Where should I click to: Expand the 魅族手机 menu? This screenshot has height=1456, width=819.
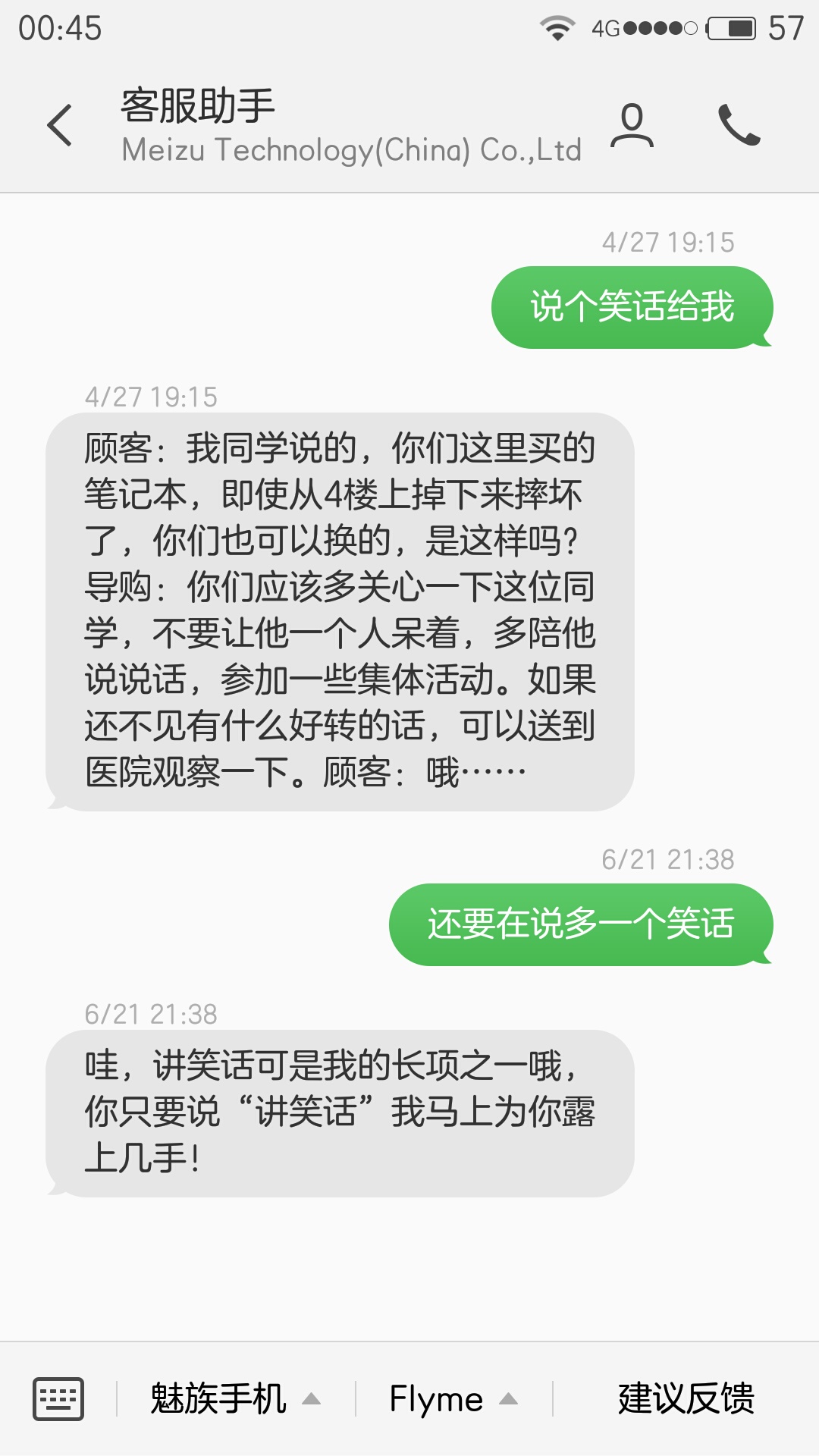pos(235,1399)
